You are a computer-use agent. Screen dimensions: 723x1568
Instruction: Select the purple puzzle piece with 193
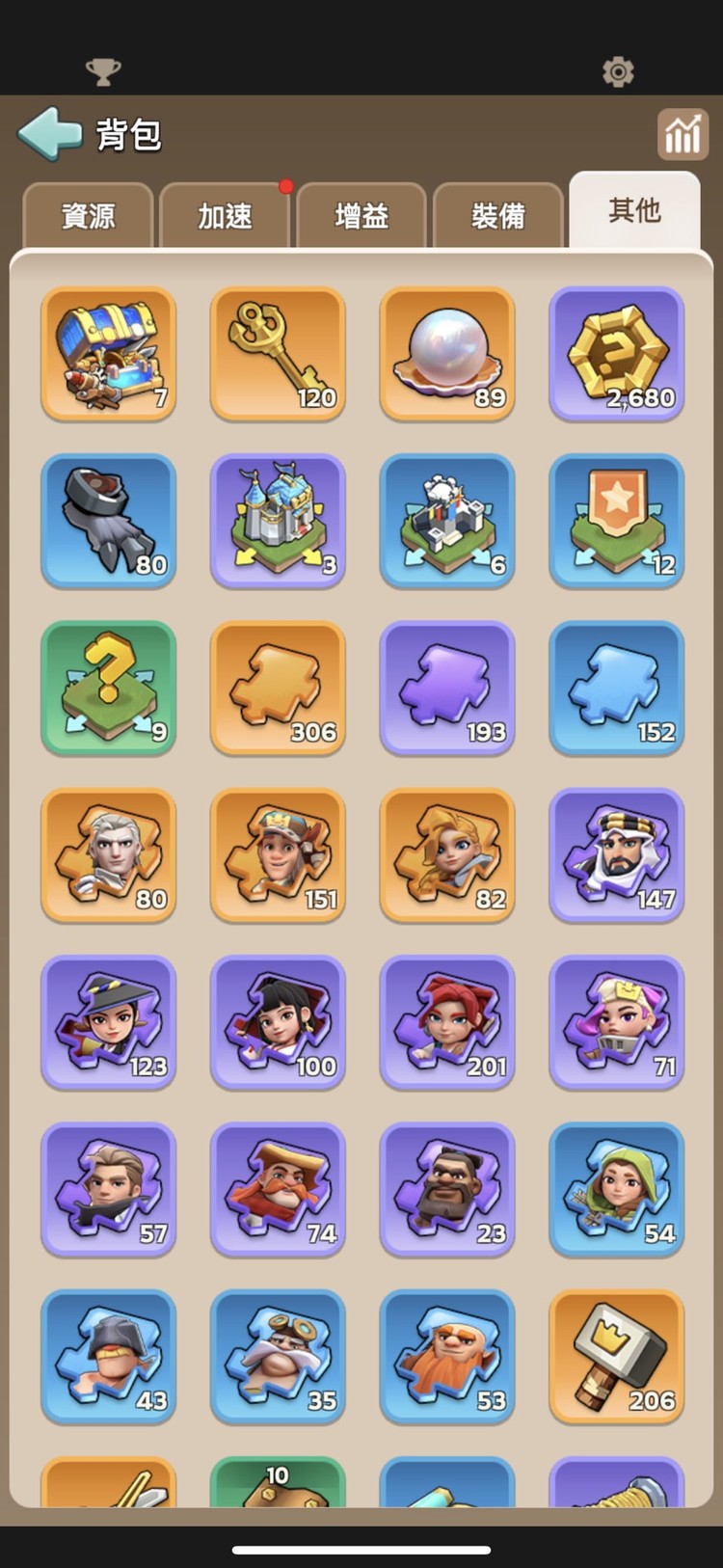tap(447, 688)
